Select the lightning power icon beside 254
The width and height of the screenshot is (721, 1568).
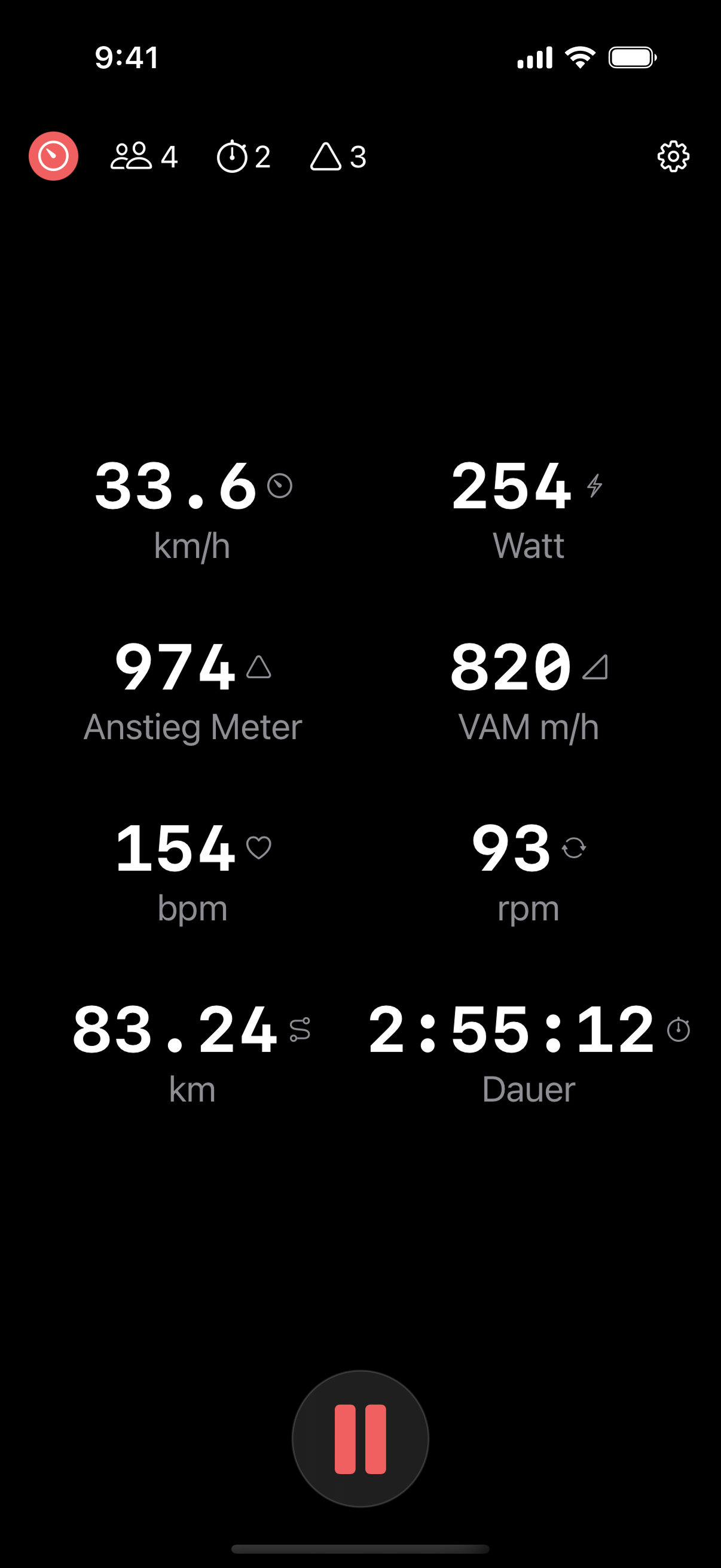(x=594, y=486)
